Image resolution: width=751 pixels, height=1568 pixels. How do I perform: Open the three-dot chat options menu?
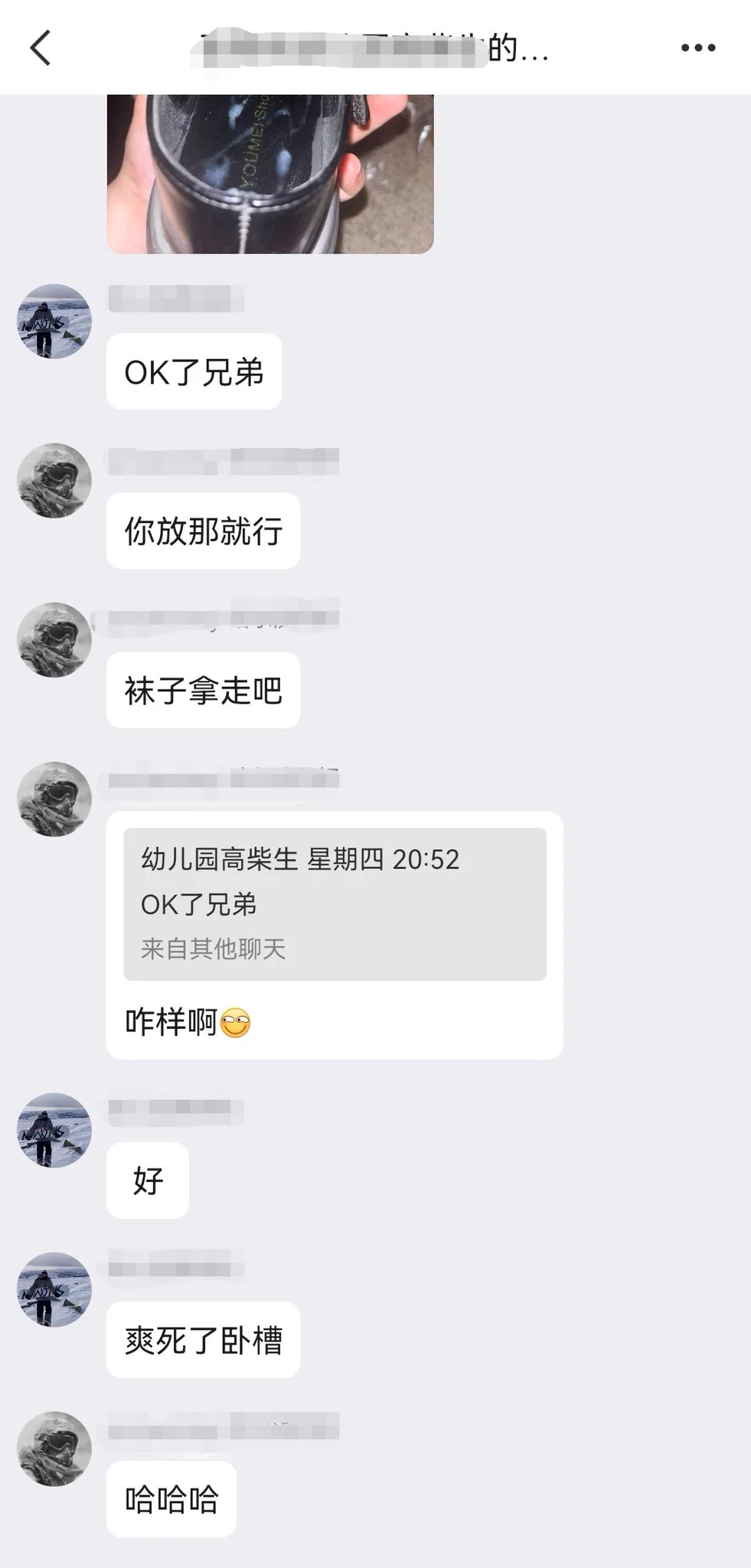coord(697,48)
